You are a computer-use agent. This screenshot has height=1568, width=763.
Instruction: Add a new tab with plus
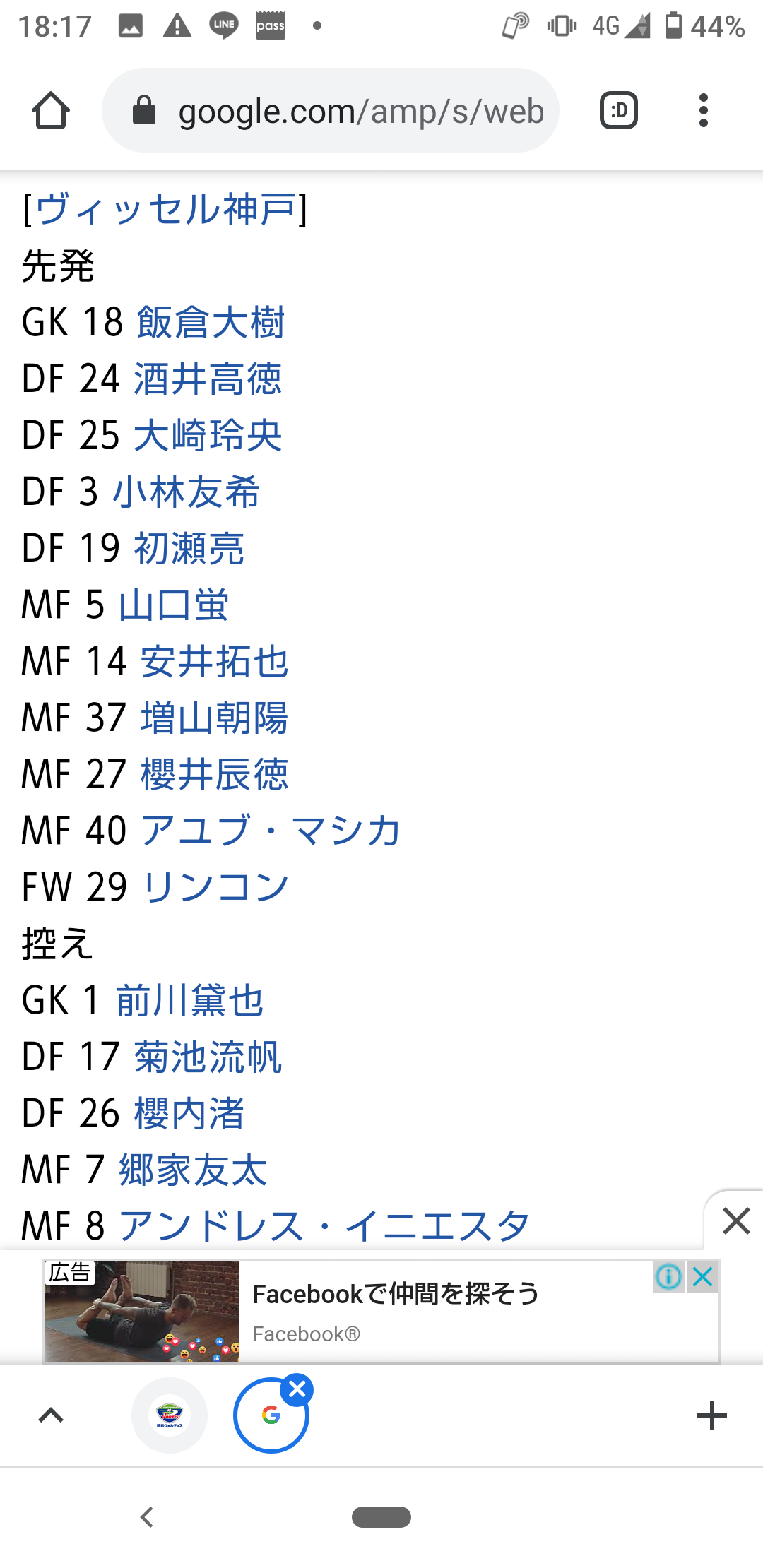[x=711, y=1415]
